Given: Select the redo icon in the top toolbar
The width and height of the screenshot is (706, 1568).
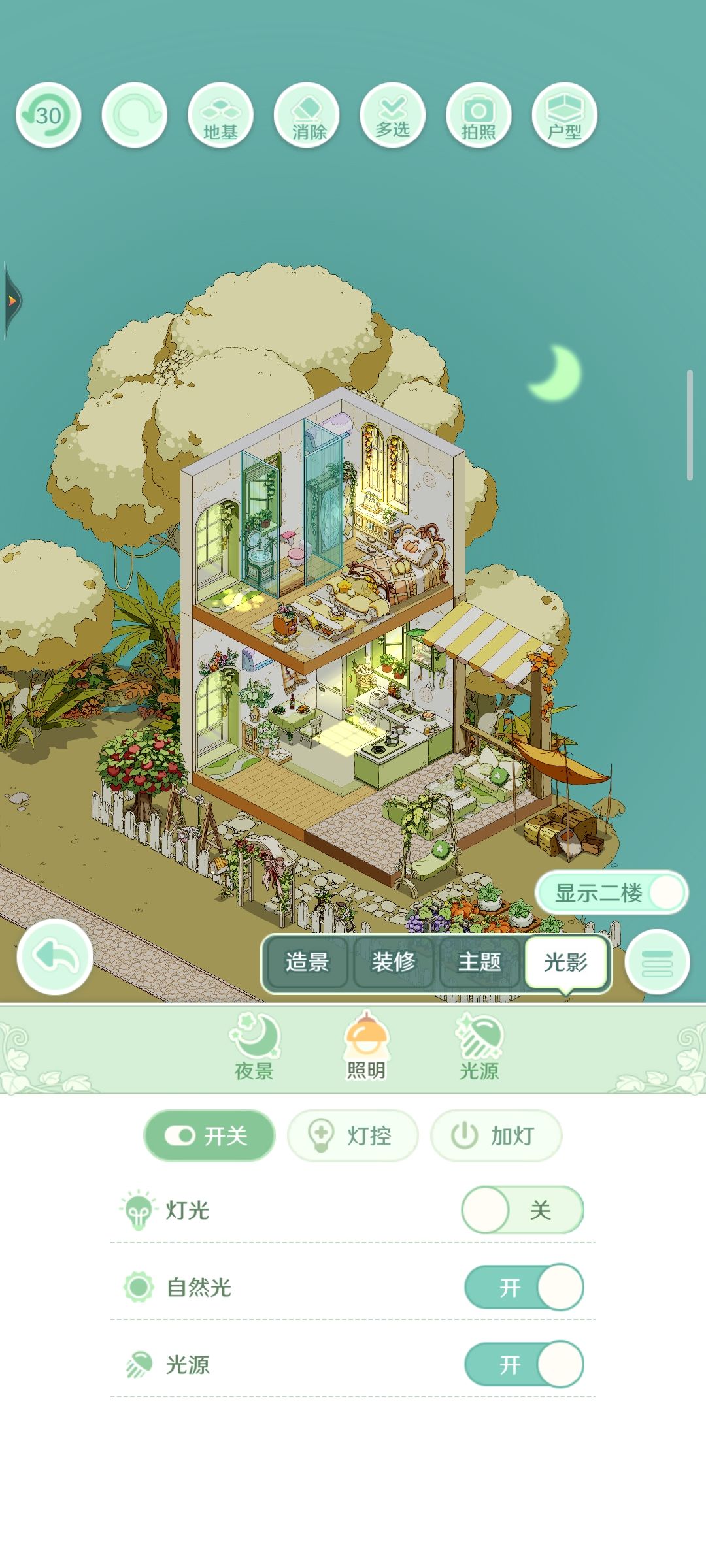Looking at the screenshot, I should pos(135,114).
